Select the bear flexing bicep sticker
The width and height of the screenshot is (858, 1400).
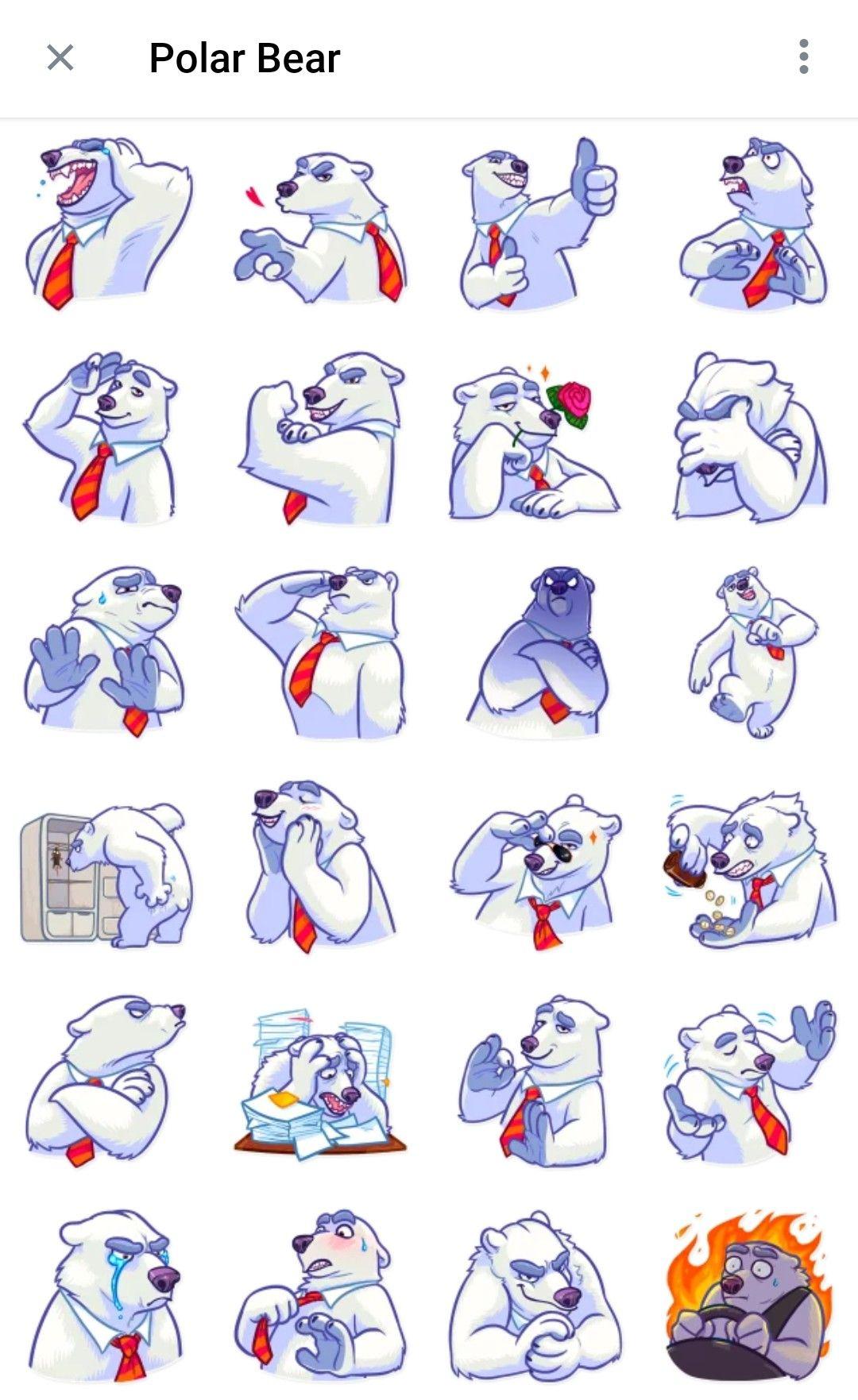tap(320, 439)
